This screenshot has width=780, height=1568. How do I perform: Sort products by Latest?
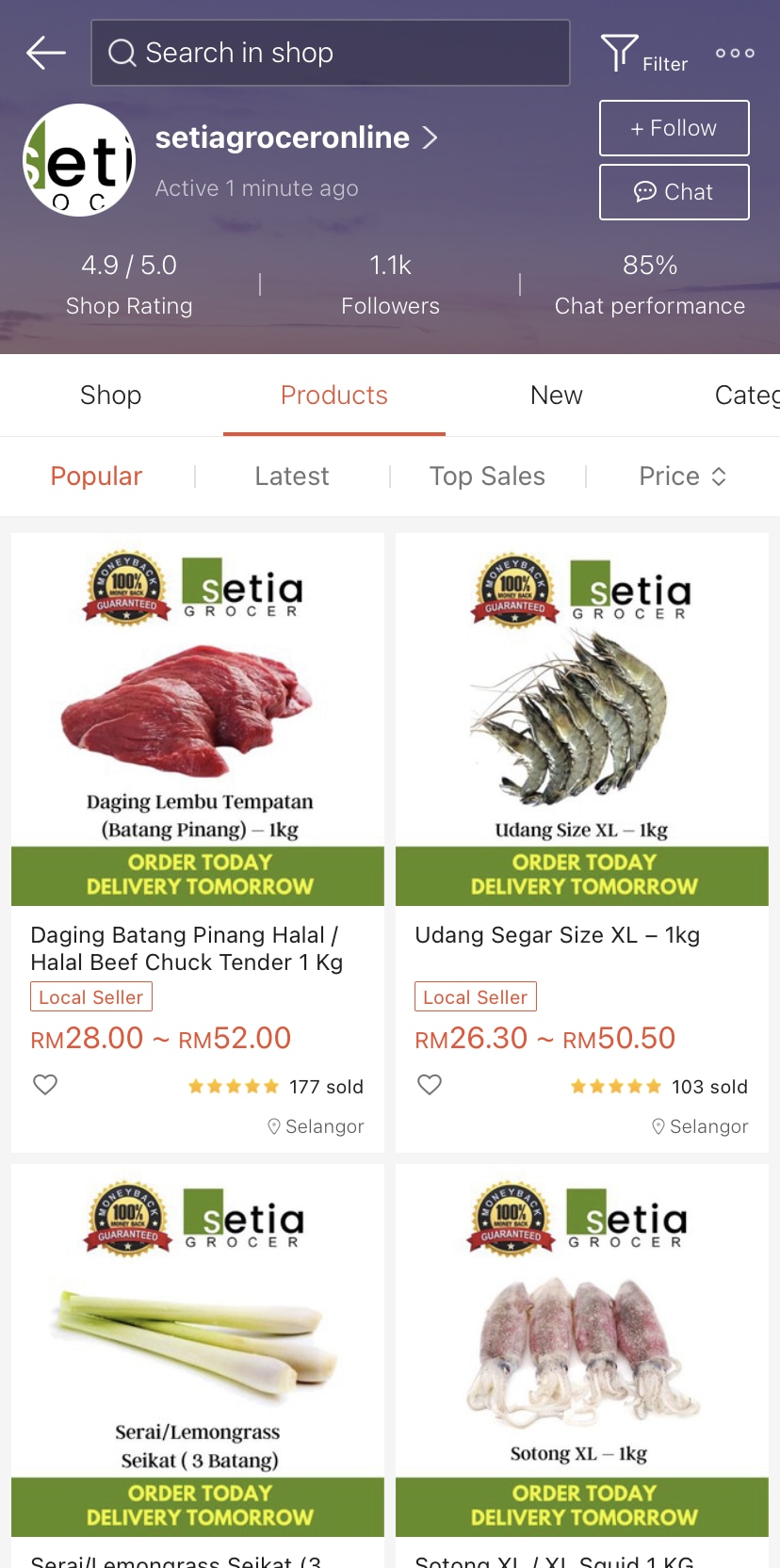coord(292,477)
